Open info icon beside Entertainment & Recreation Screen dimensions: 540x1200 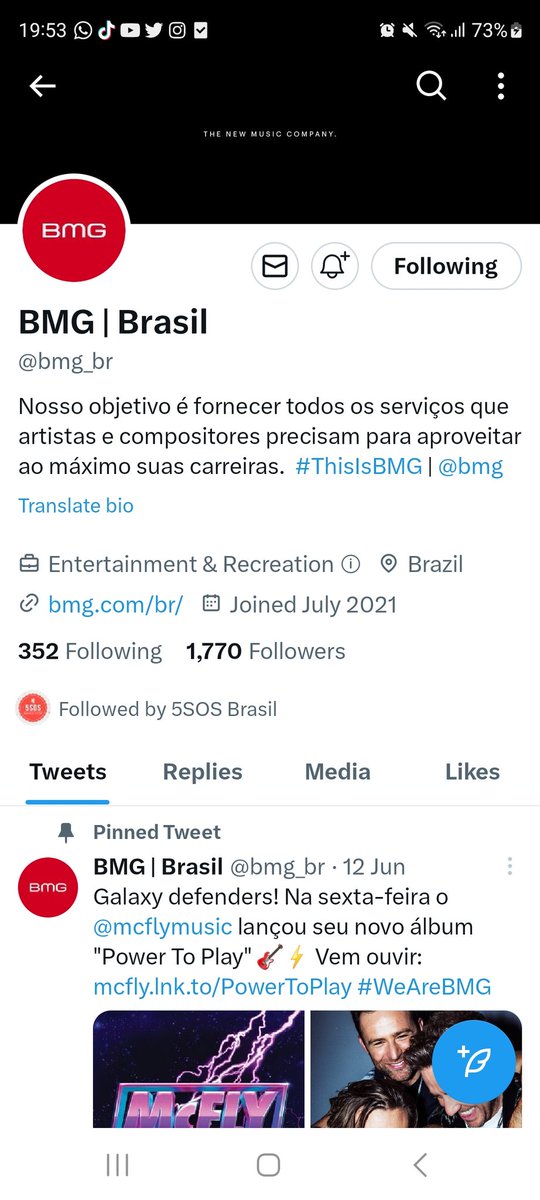tap(350, 565)
